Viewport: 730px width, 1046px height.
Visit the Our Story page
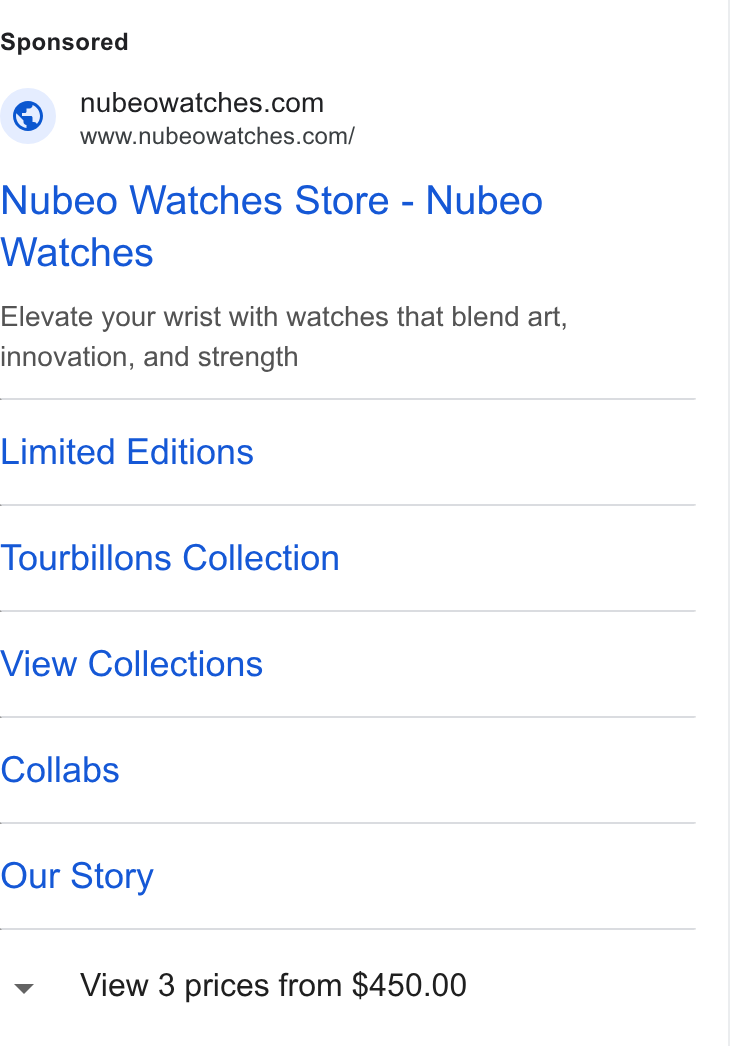pyautogui.click(x=77, y=877)
